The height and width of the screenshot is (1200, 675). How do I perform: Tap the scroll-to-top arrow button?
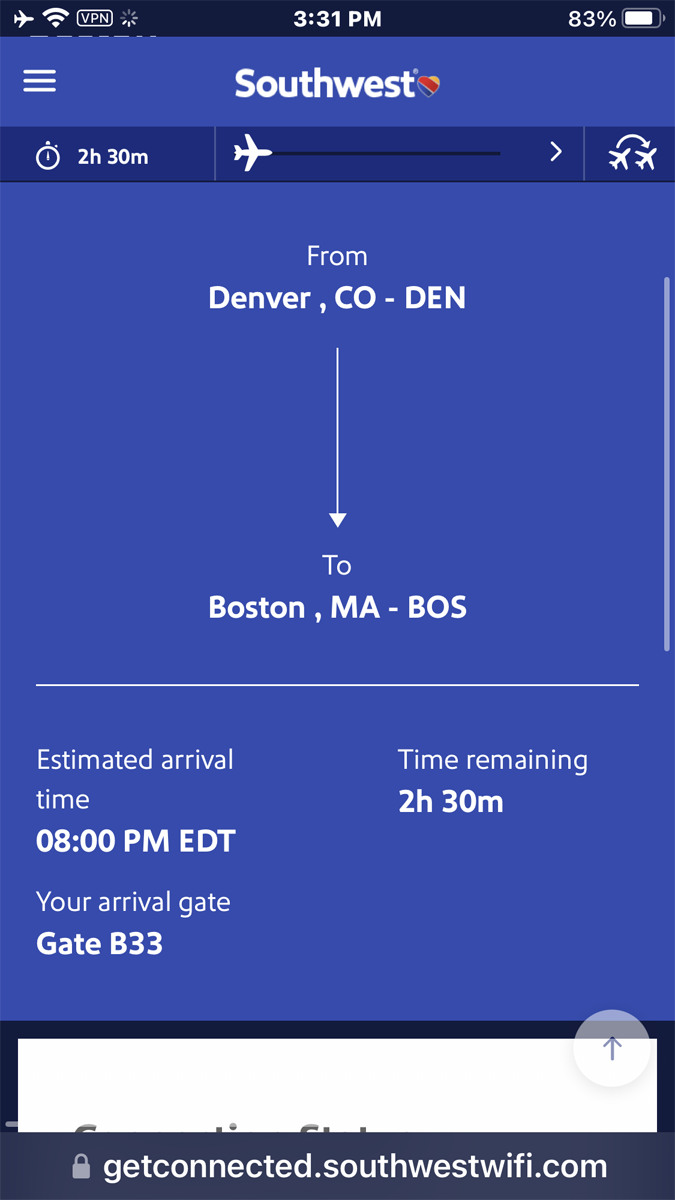point(612,1048)
